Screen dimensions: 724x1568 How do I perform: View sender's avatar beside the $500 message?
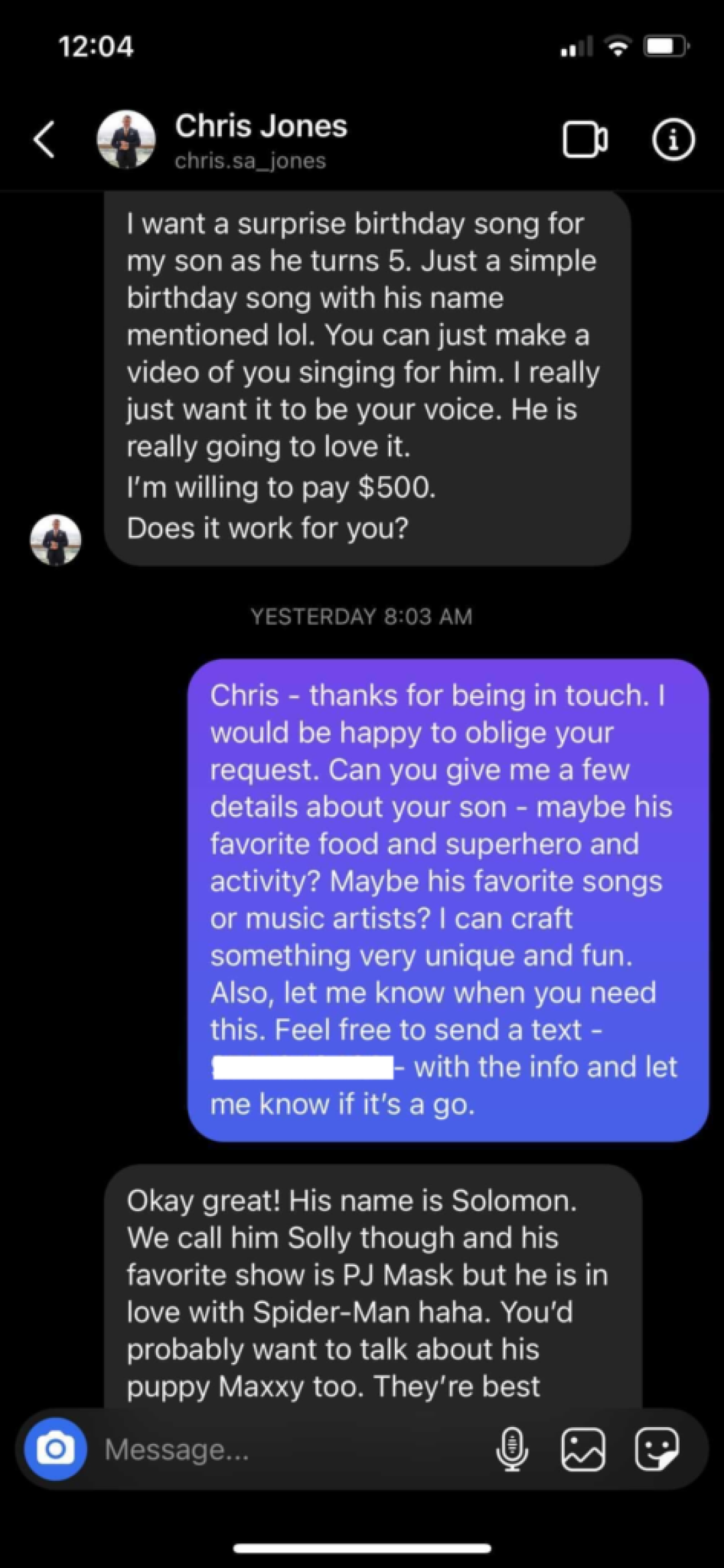[x=56, y=539]
